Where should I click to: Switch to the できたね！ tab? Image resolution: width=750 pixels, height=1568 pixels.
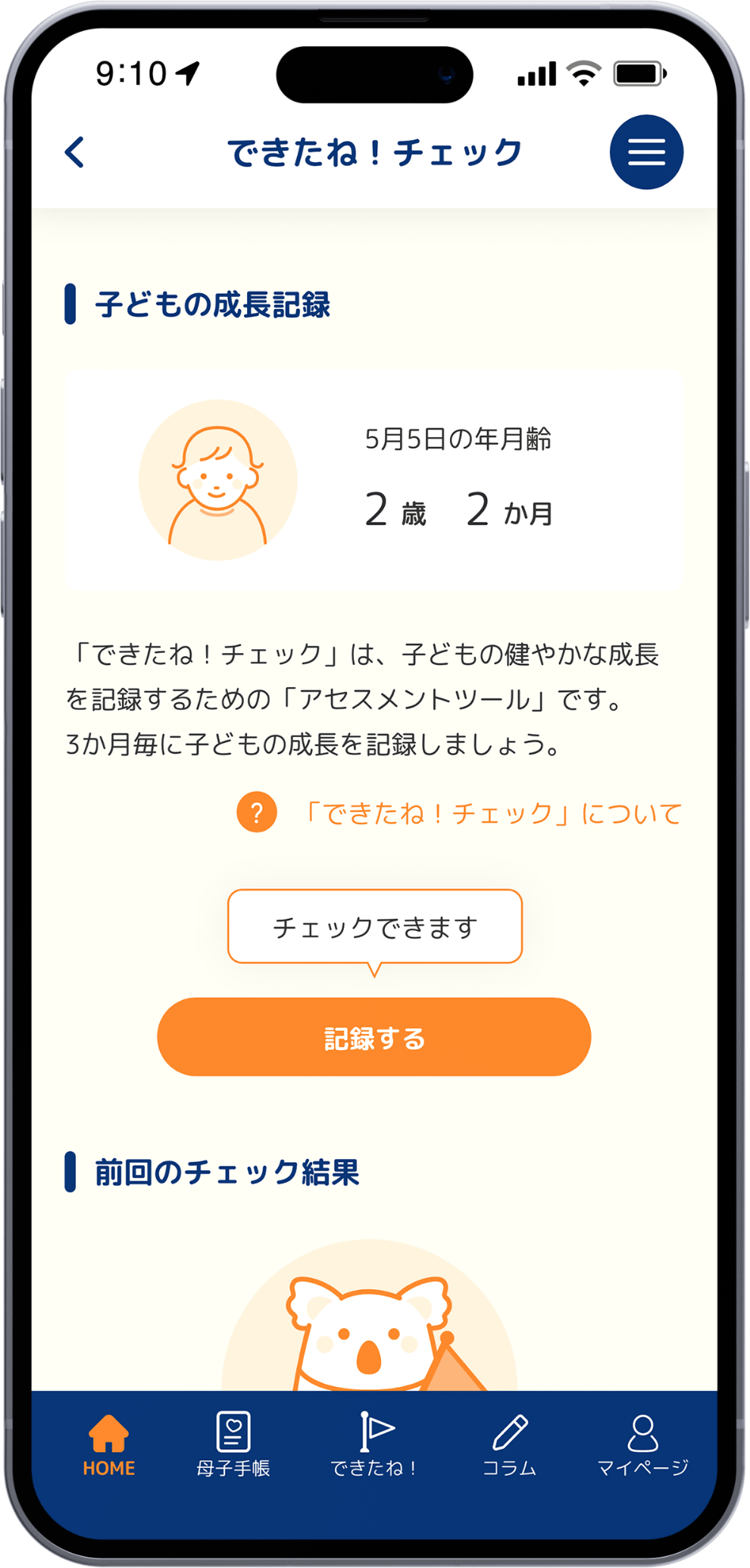point(374,1445)
